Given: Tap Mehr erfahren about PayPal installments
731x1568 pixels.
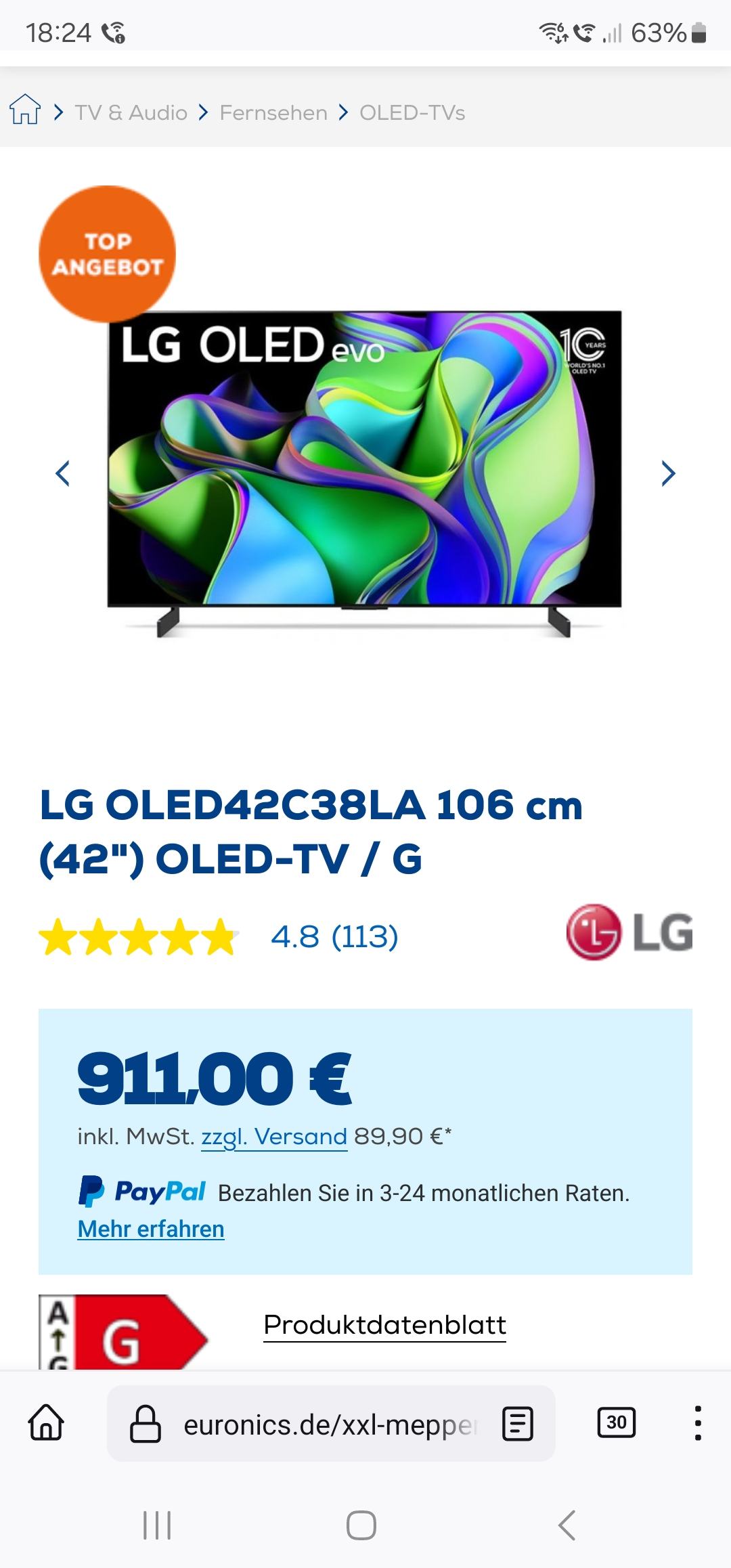Looking at the screenshot, I should [x=151, y=1228].
